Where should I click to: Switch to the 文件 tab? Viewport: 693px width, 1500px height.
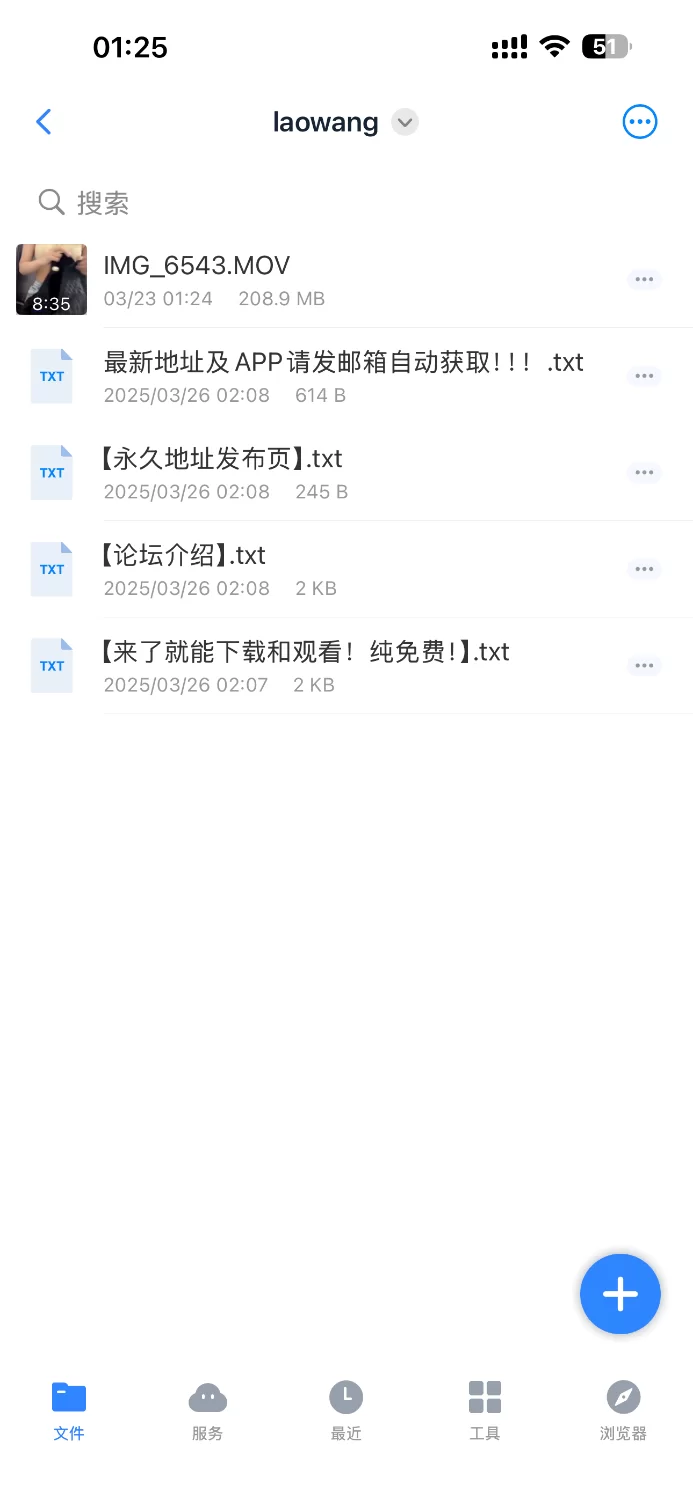tap(69, 1410)
